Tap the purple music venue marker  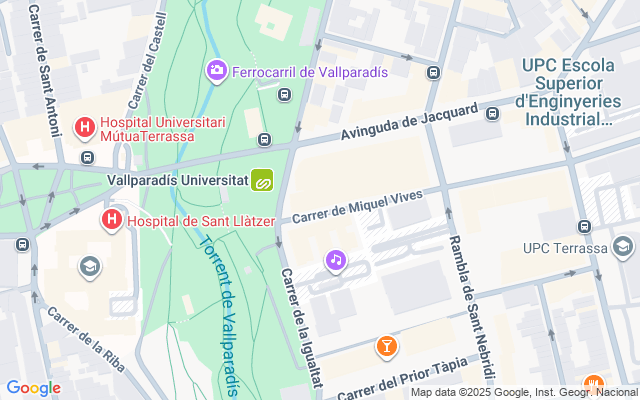[x=336, y=261]
